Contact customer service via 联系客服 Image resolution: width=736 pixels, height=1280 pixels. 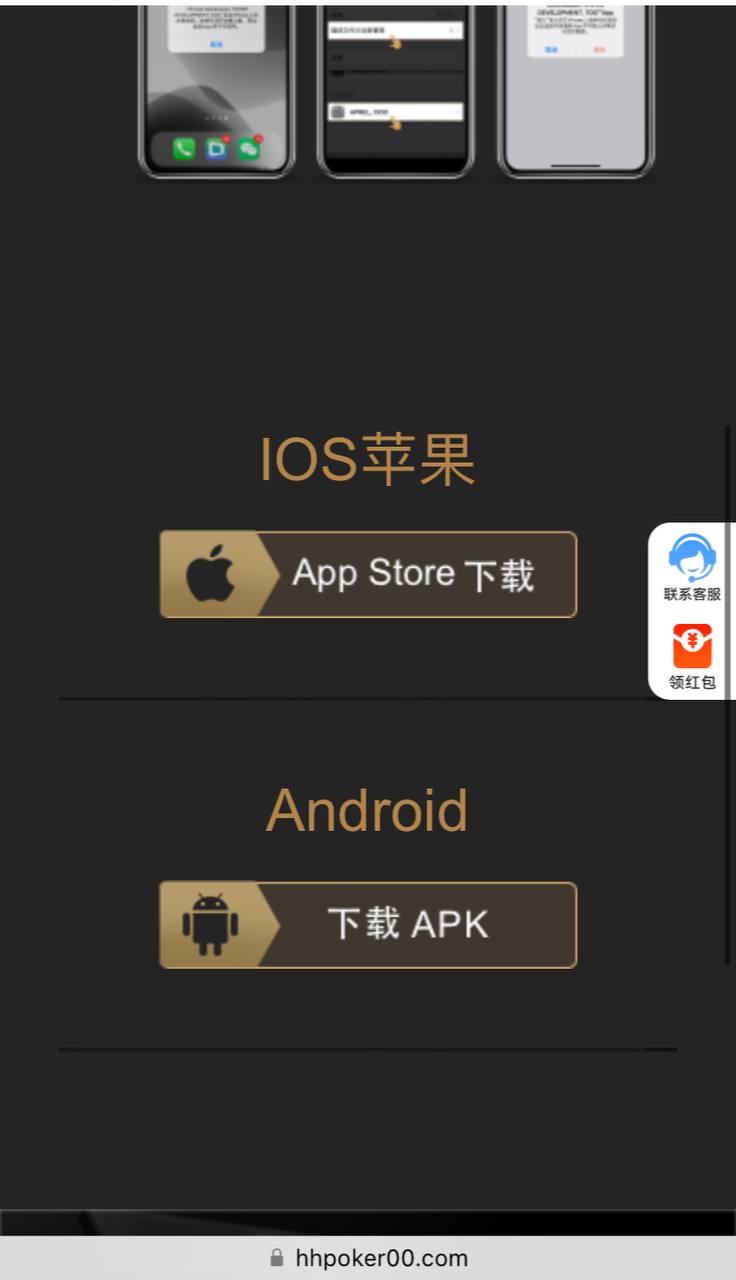(x=692, y=568)
